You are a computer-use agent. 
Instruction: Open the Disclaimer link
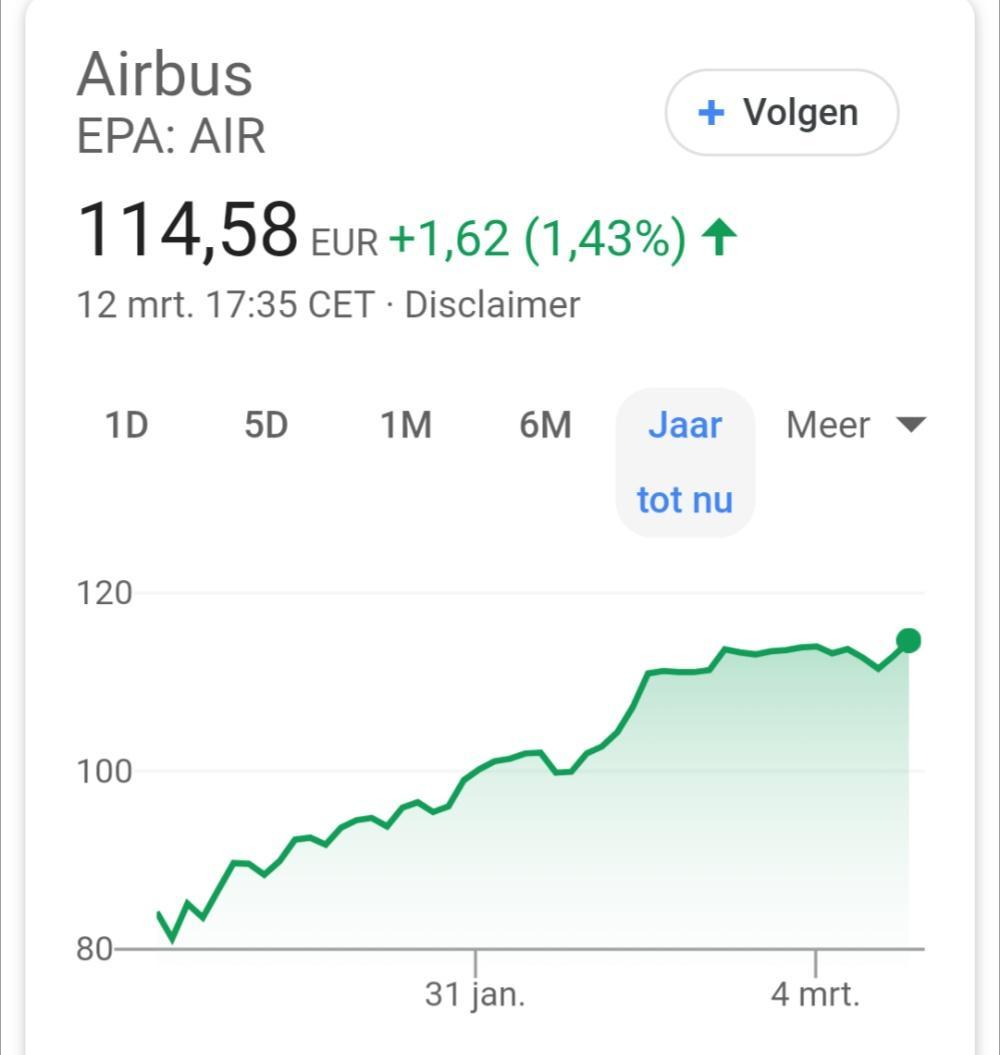490,305
